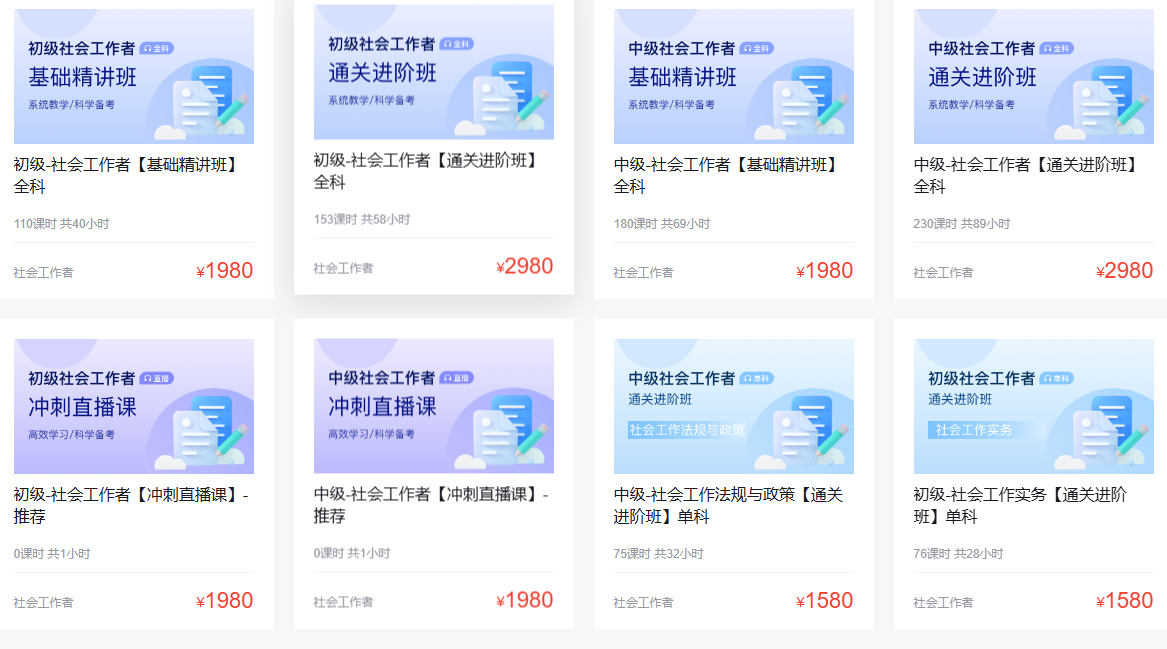Open 初级-社会工作者【冲刺直播课】推荐 card
Screen dimensions: 1167x649
[131, 505]
